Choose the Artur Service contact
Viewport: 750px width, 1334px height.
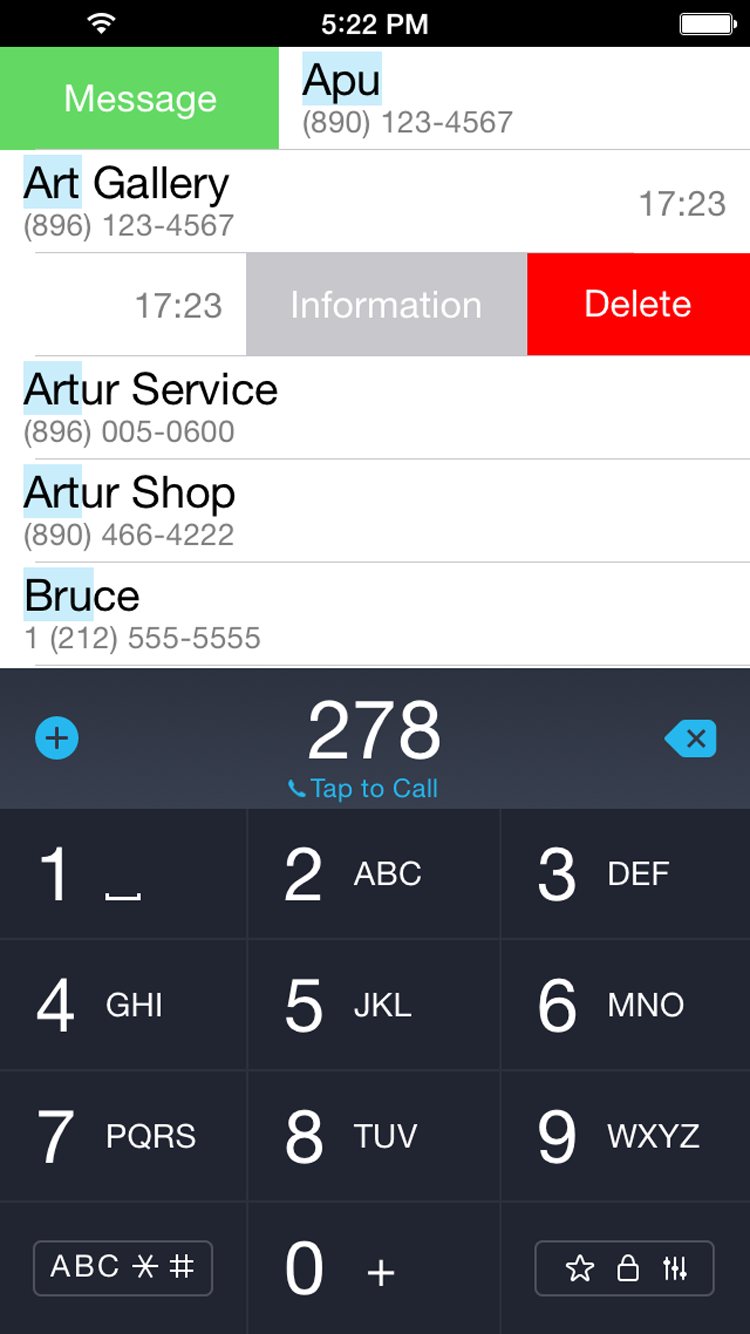375,408
